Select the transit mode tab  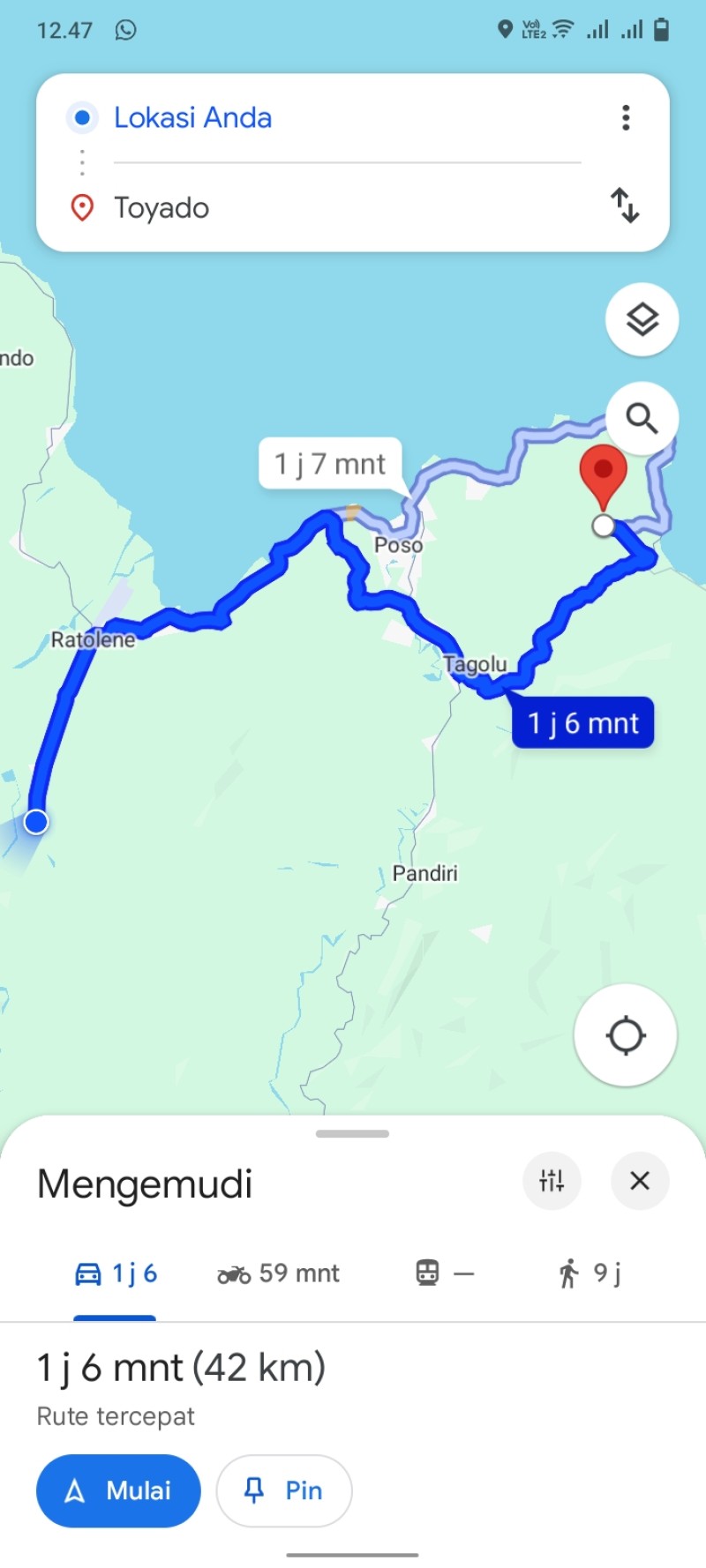click(x=444, y=1273)
